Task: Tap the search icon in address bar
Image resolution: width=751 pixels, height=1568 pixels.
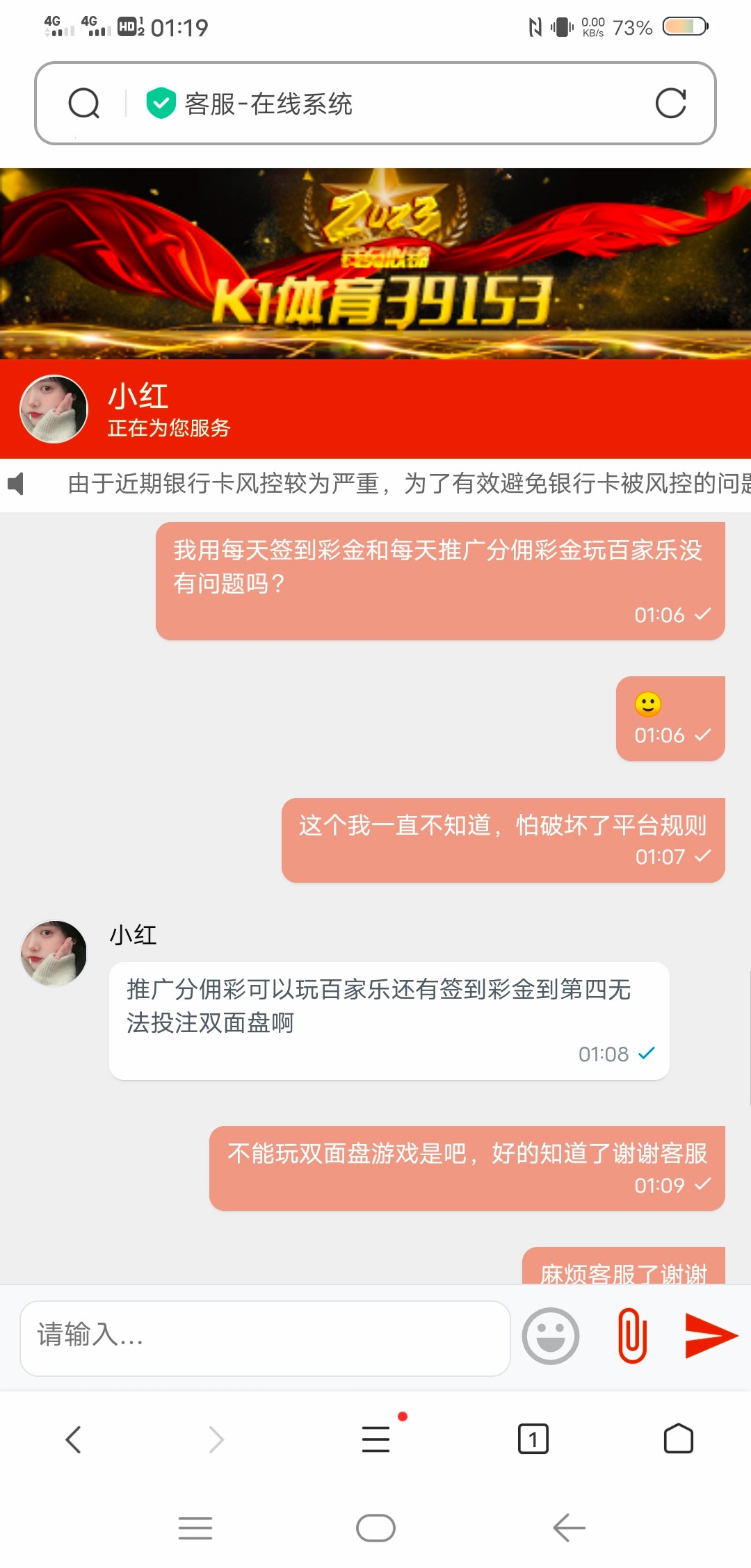Action: click(84, 104)
